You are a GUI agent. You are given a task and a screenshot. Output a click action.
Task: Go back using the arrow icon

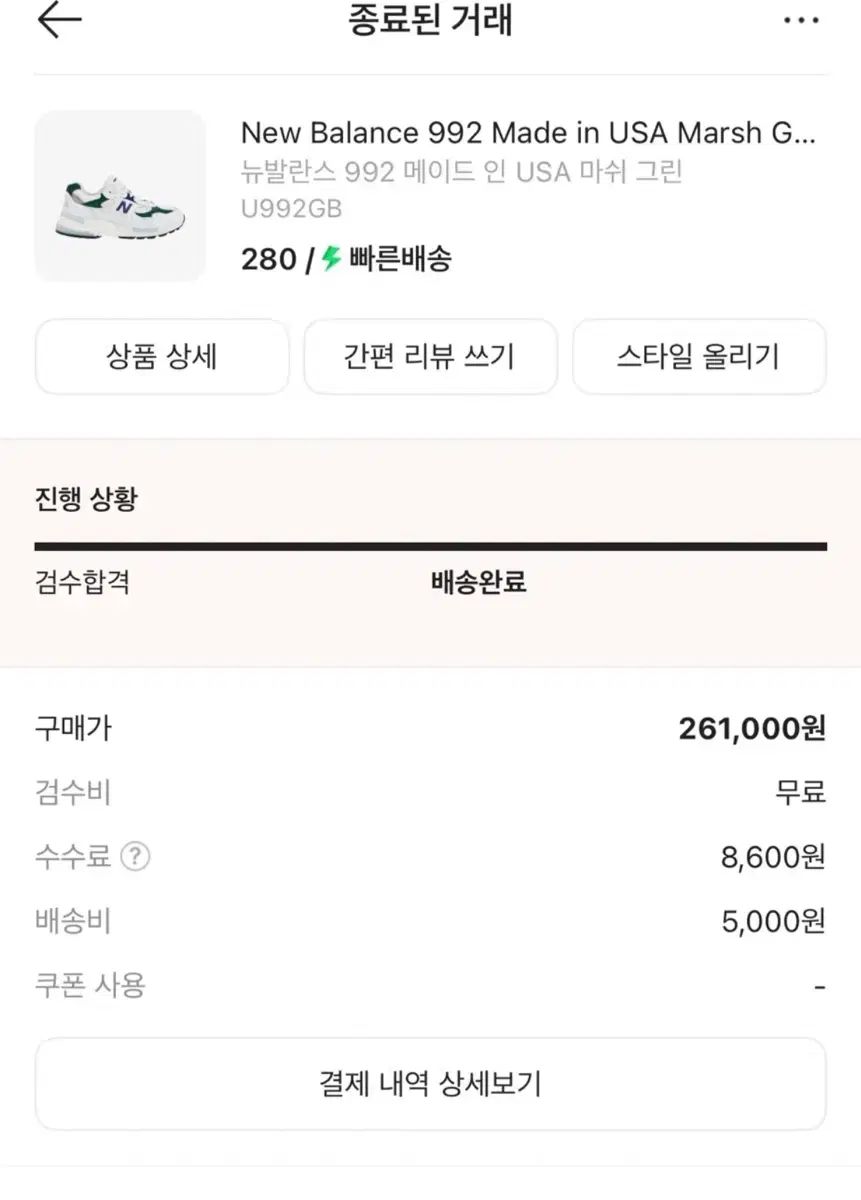(x=59, y=20)
